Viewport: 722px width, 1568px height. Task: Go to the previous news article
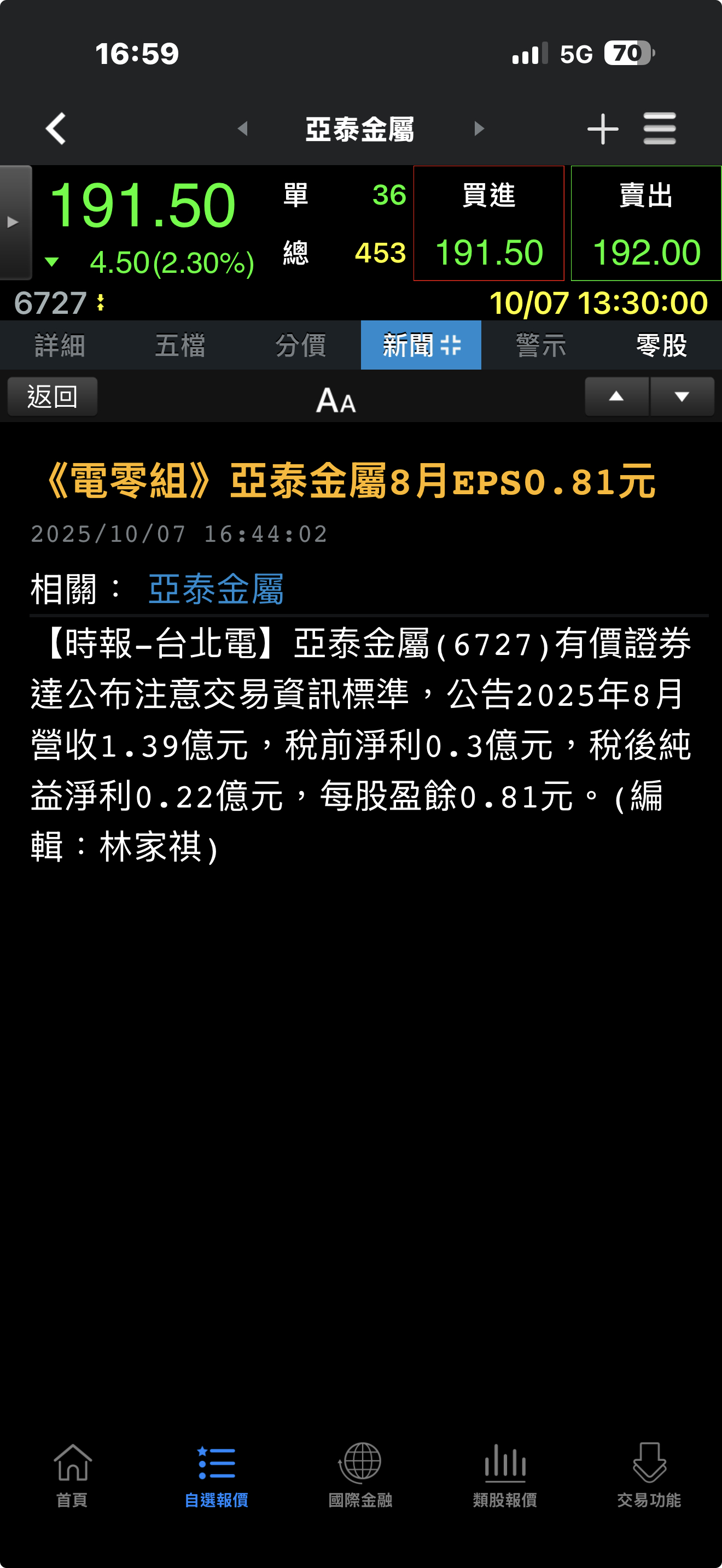(x=616, y=396)
